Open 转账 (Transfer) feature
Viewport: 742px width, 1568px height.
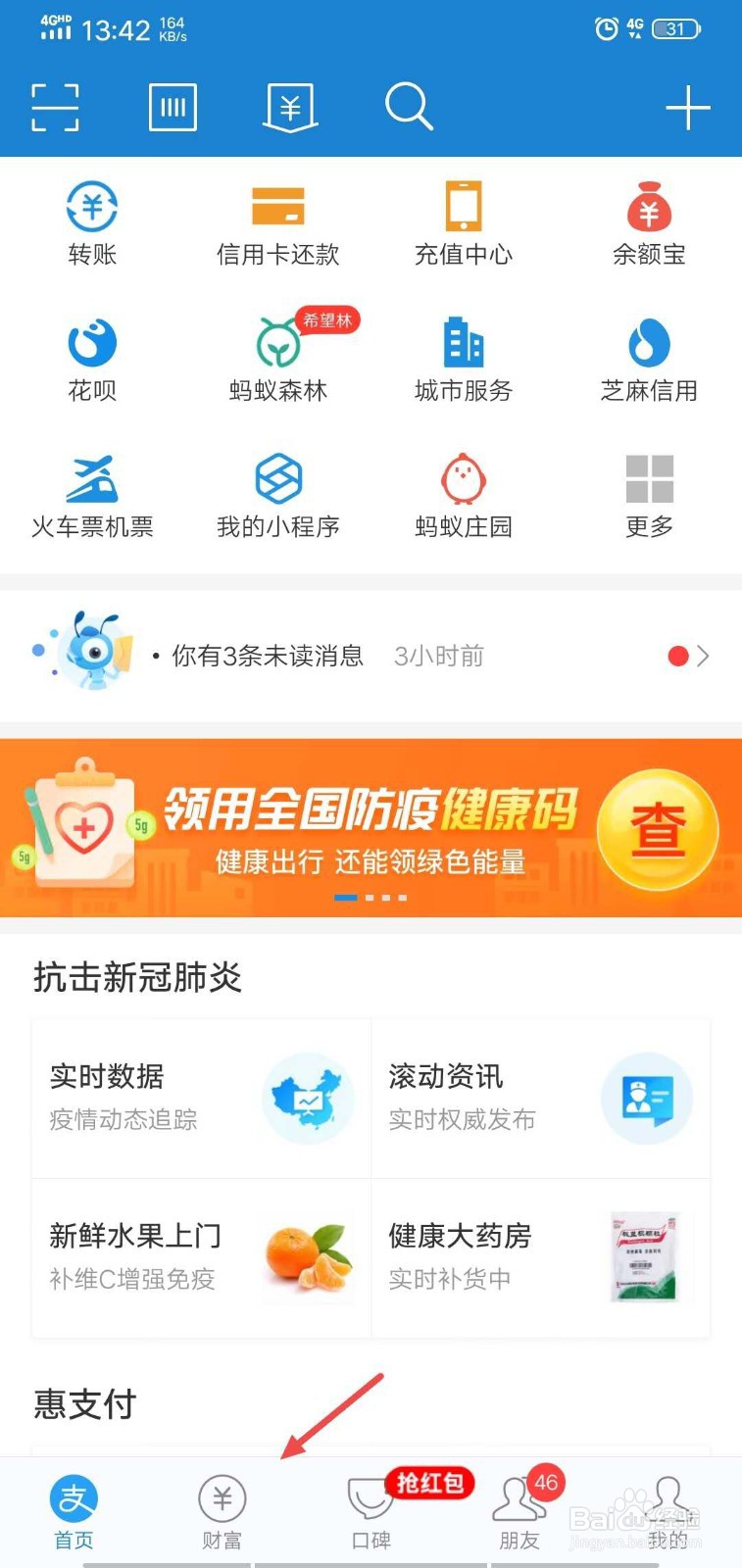click(x=92, y=220)
